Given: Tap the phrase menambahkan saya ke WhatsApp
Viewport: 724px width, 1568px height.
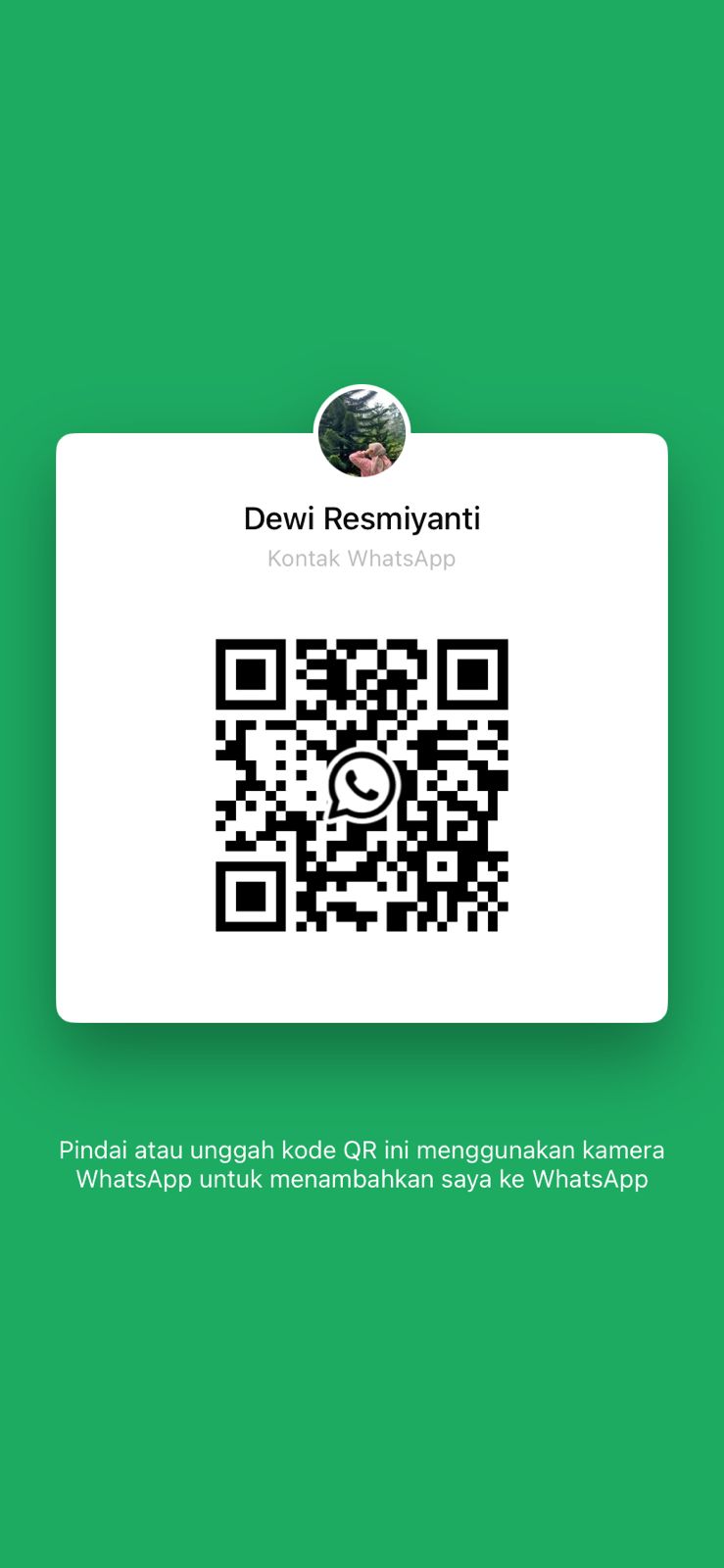Looking at the screenshot, I should point(462,1179).
